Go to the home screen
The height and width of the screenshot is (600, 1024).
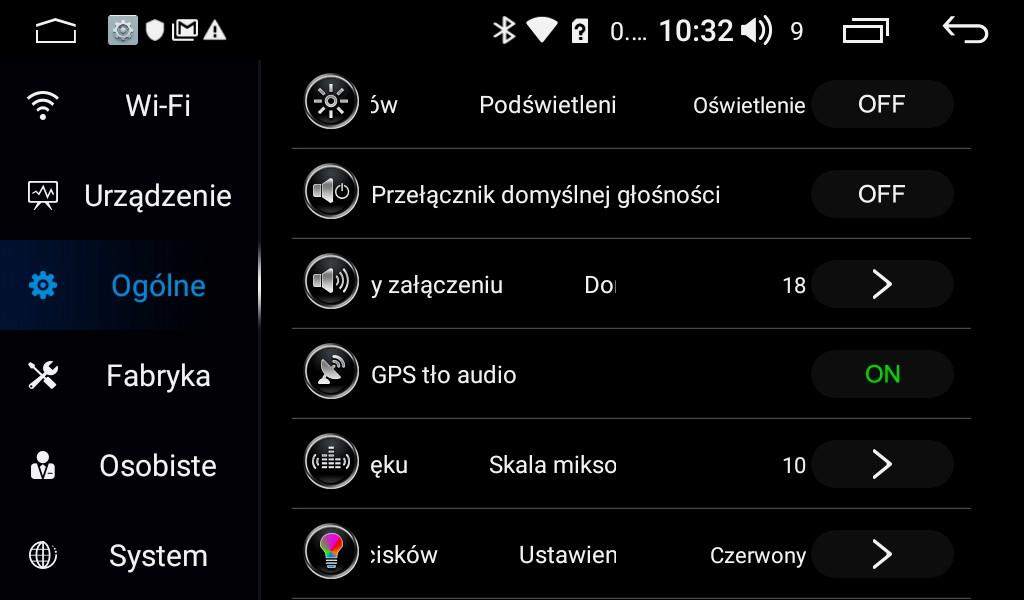click(56, 31)
